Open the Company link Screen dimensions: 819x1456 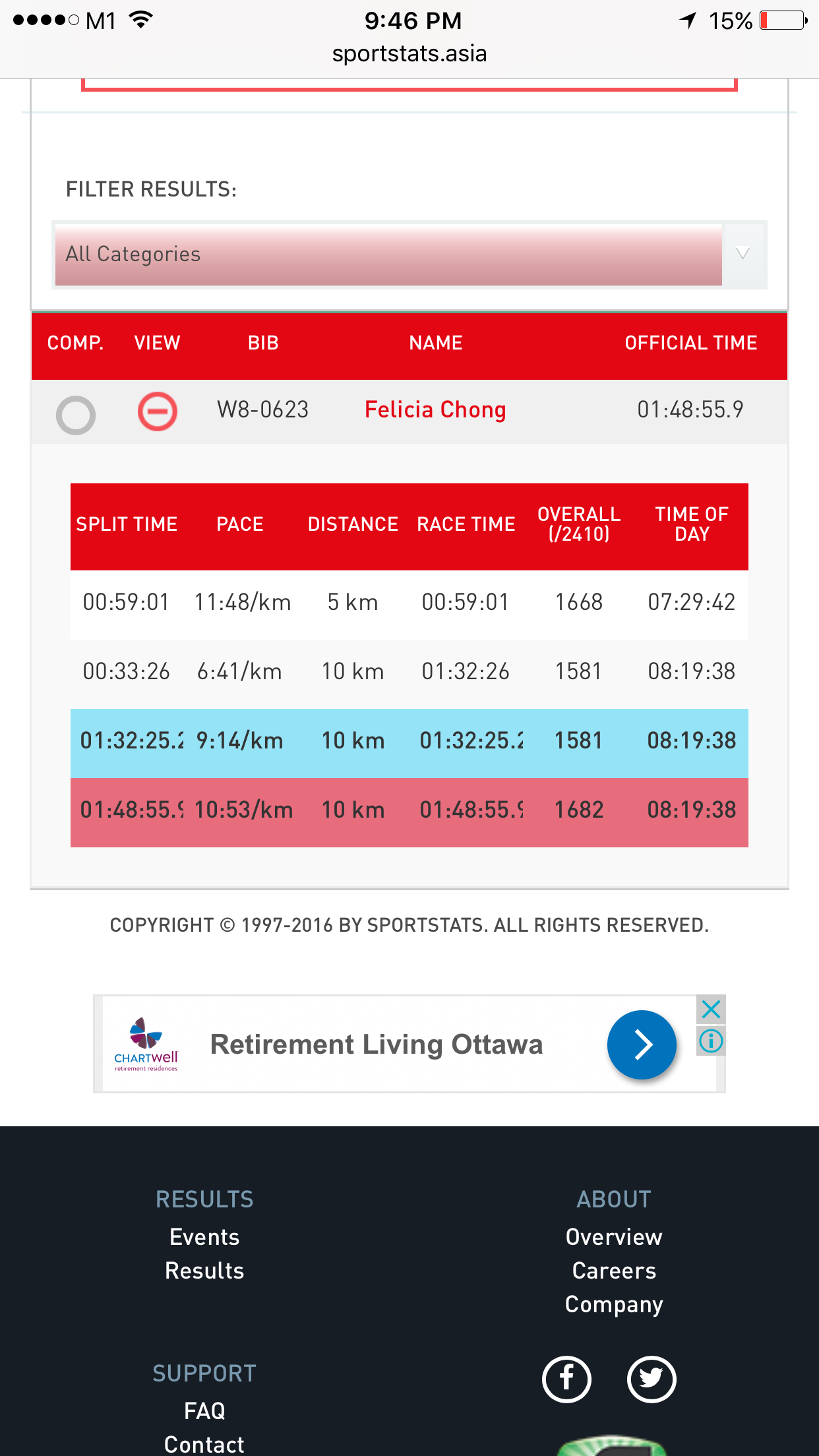614,1304
